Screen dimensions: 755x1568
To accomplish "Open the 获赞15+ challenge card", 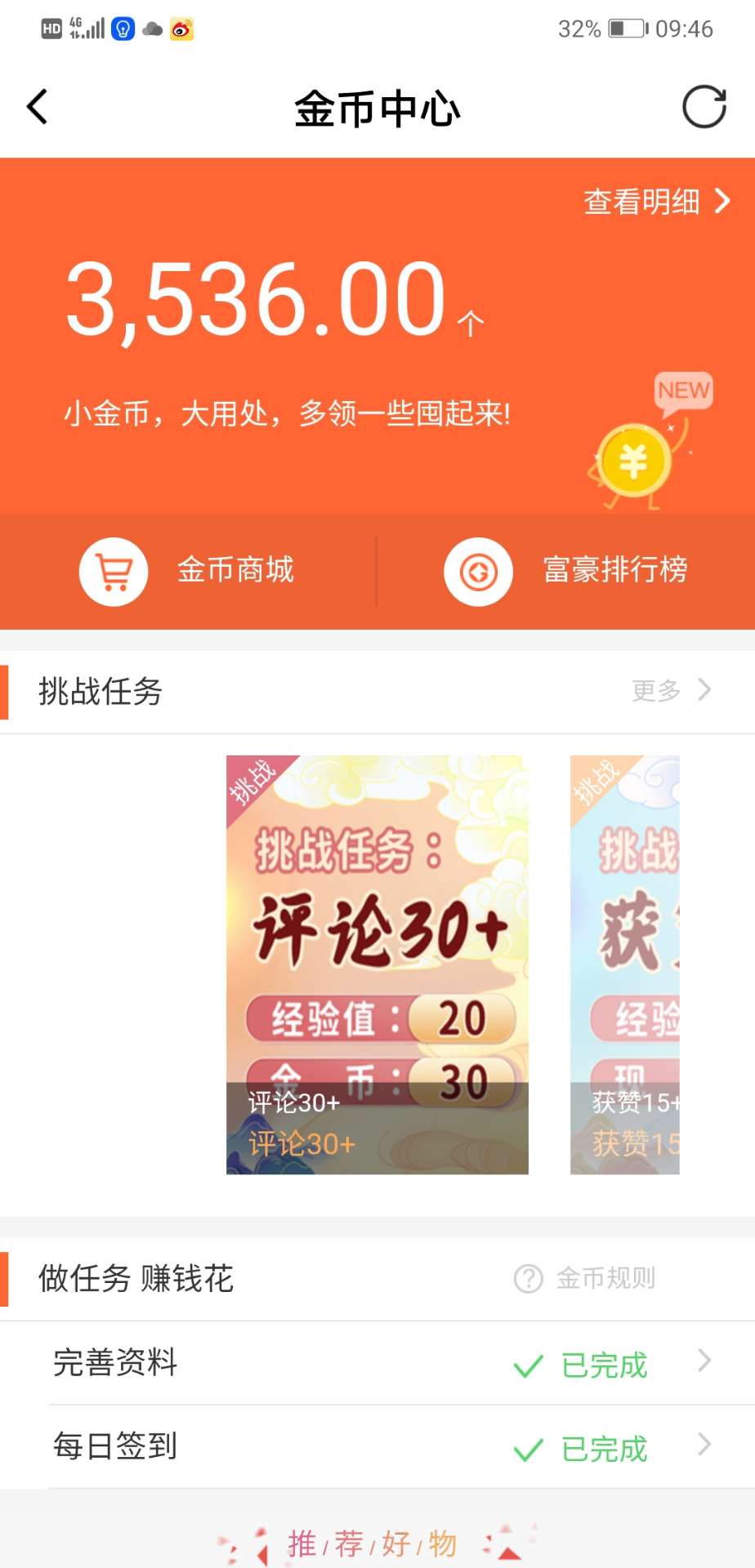I will click(x=625, y=964).
